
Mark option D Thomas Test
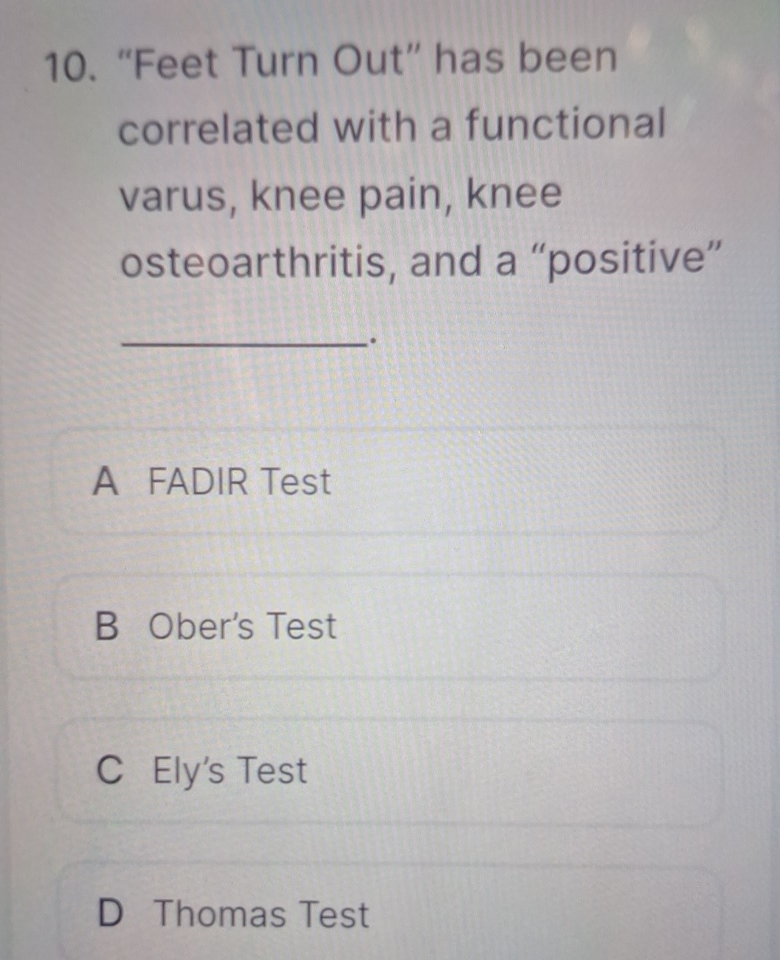[388, 914]
